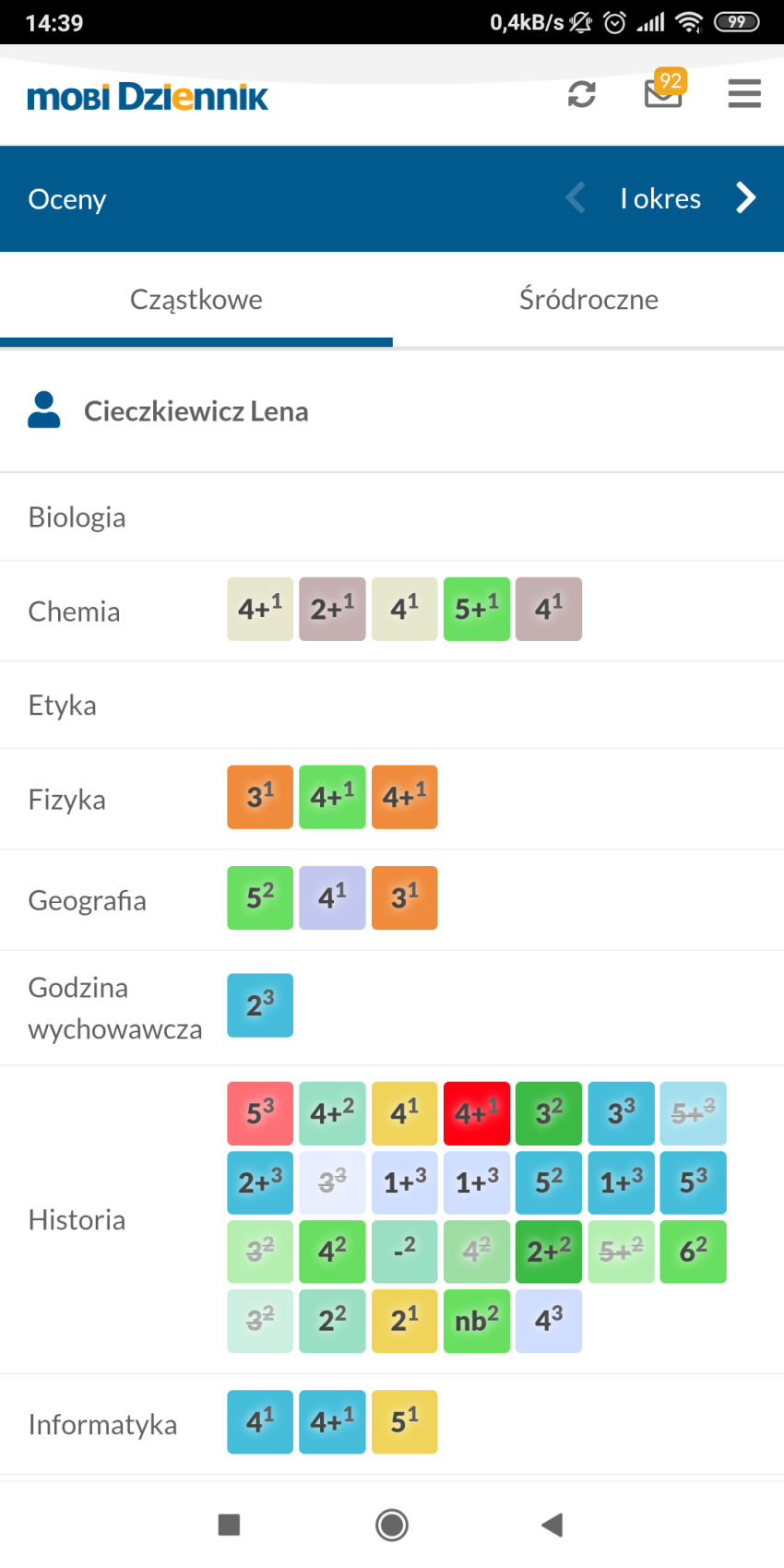
Task: Select the Cząstkowe tab
Action: (x=196, y=299)
